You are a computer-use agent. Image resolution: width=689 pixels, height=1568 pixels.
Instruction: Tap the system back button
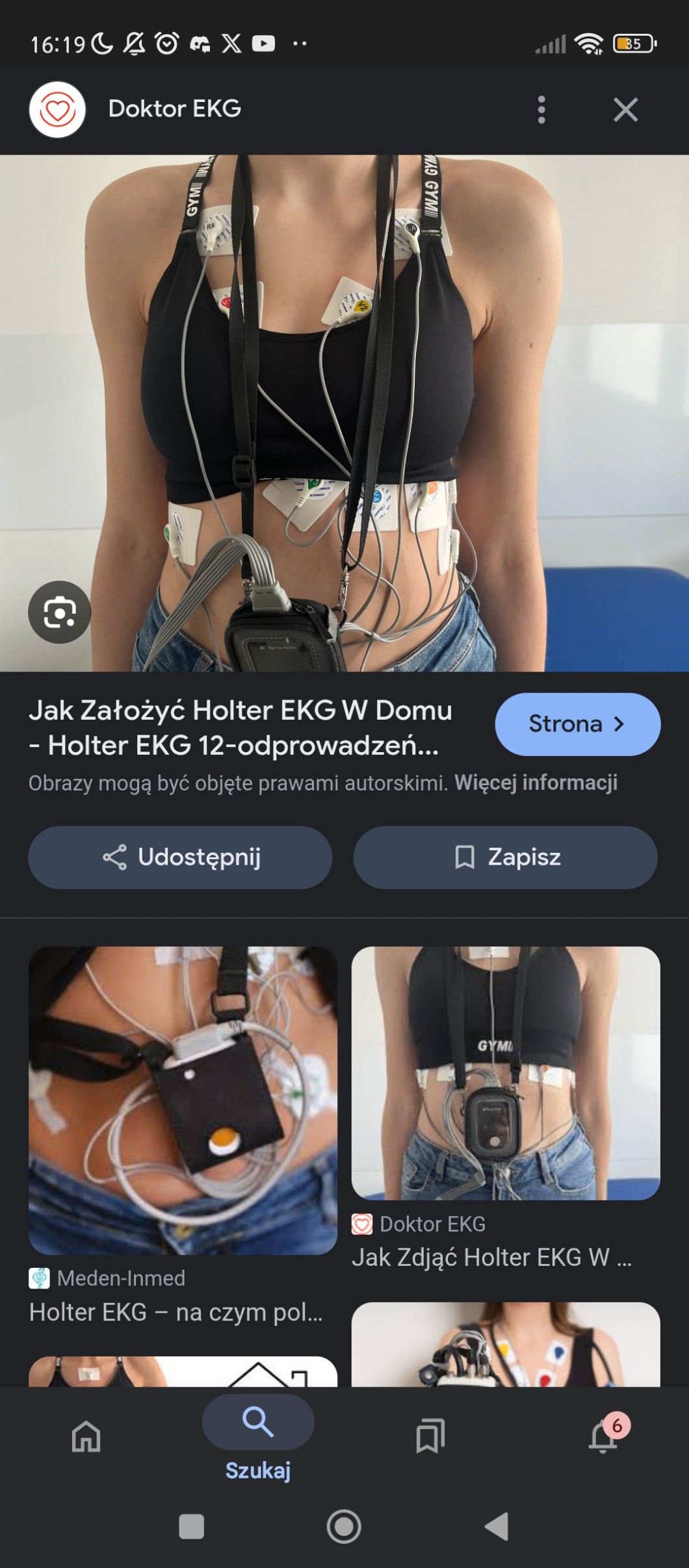coord(497,1526)
